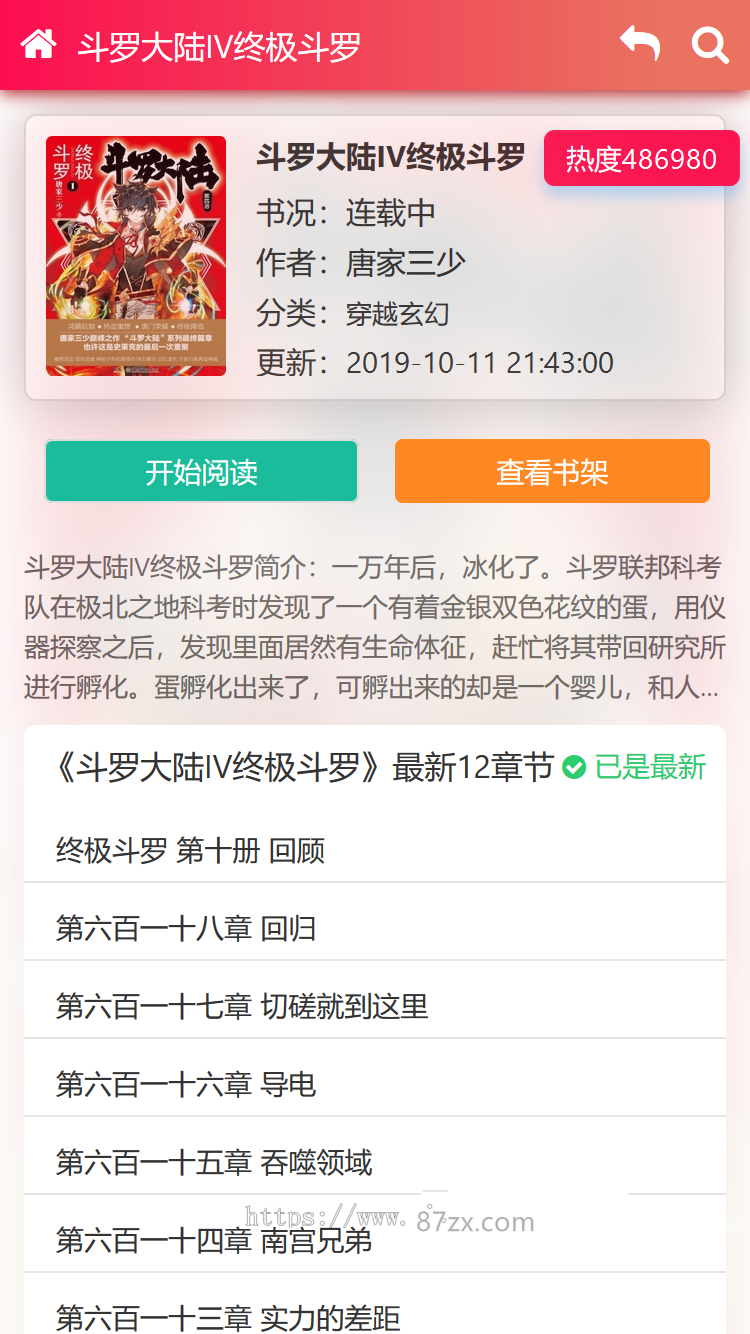The width and height of the screenshot is (750, 1334).
Task: Click the 热度486980 popularity badge
Action: (641, 158)
